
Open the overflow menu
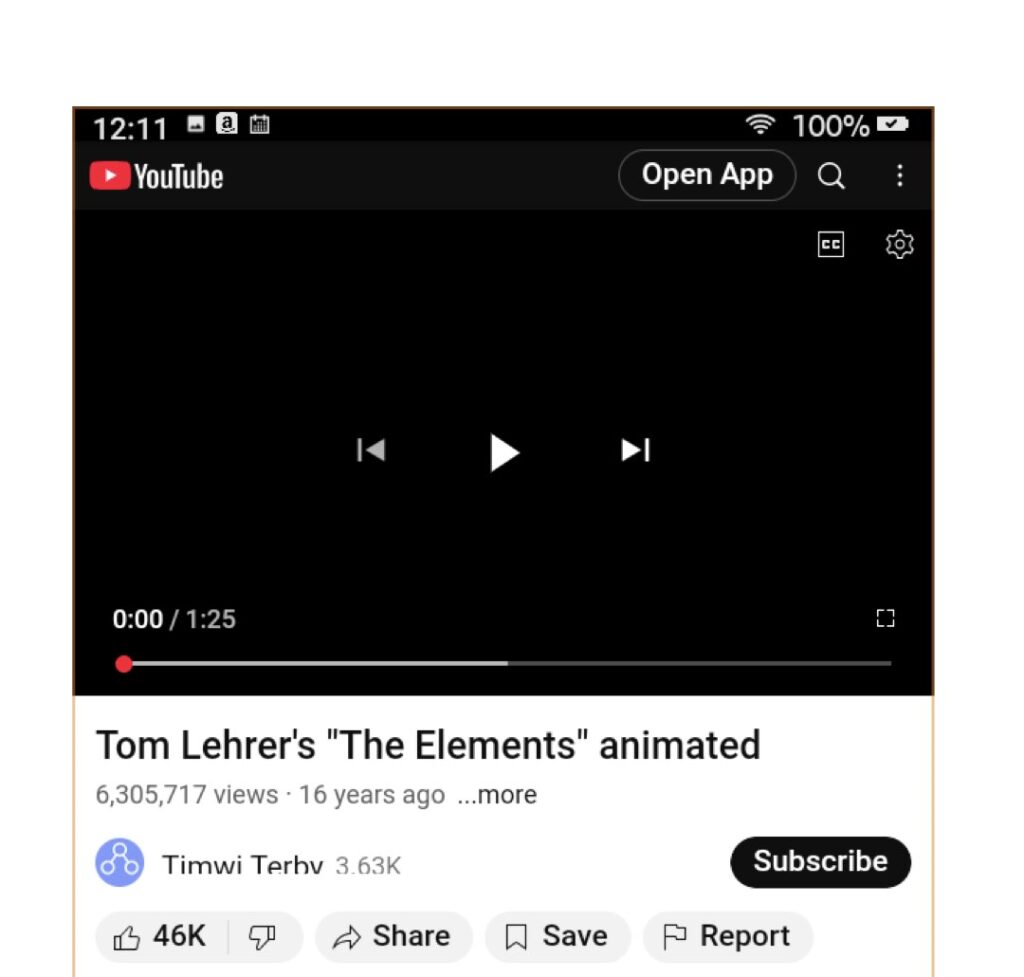pos(899,177)
